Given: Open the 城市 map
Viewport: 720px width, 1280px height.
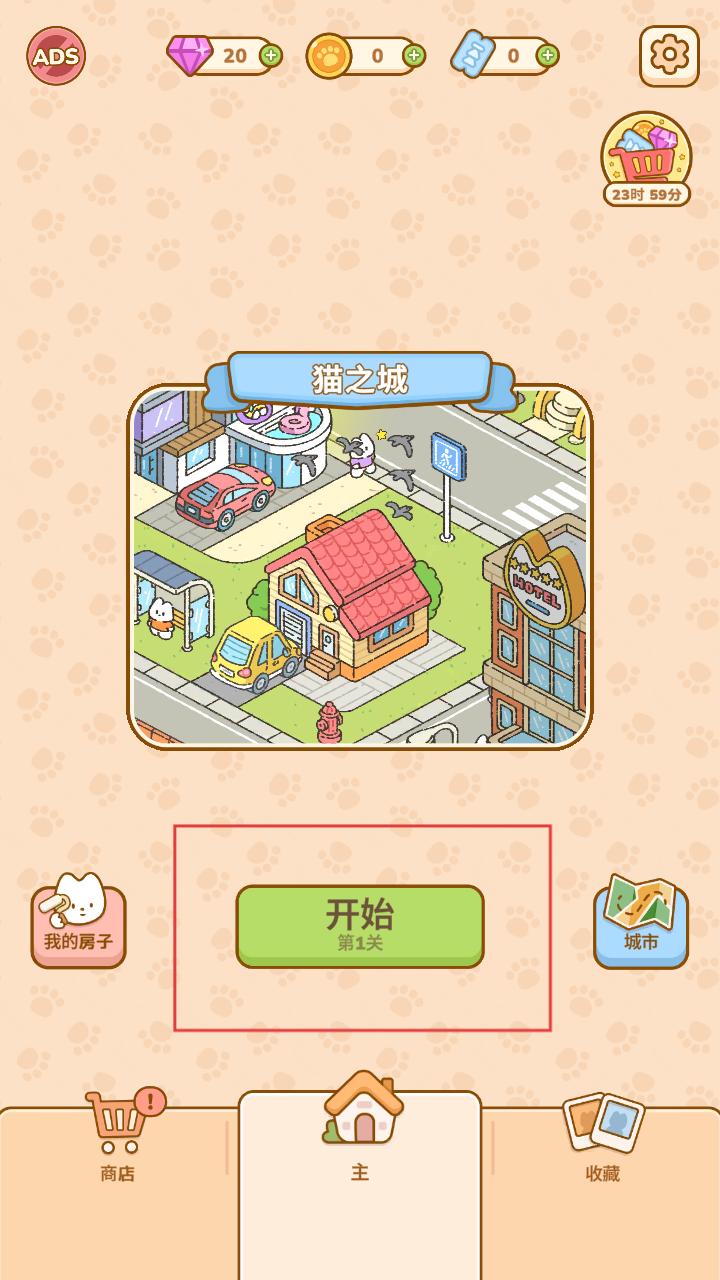Looking at the screenshot, I should 641,924.
